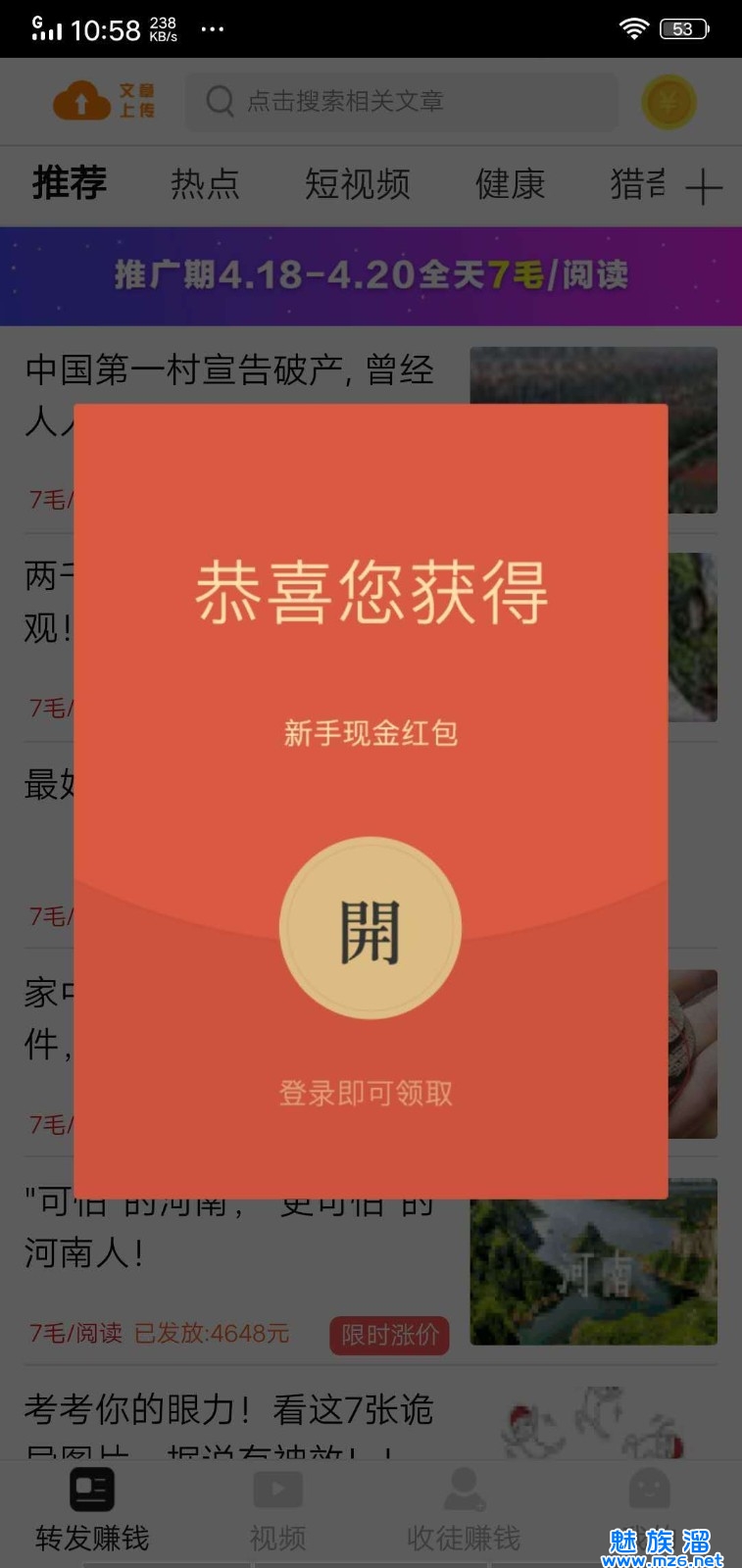Switch to the 短视频 tab
Screen dimensions: 742x1568
(357, 184)
